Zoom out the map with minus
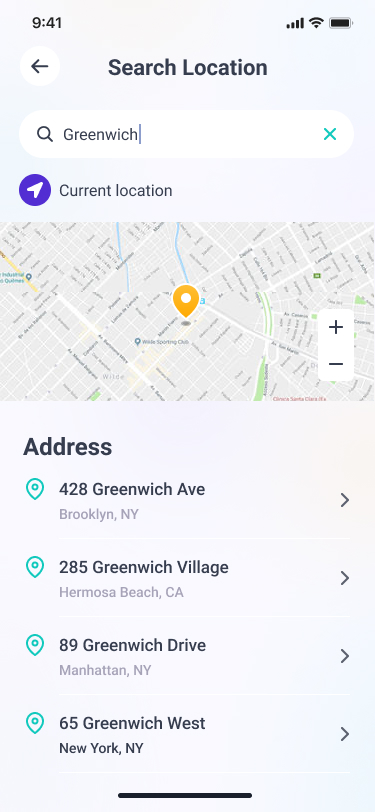The image size is (375, 812). 336,364
